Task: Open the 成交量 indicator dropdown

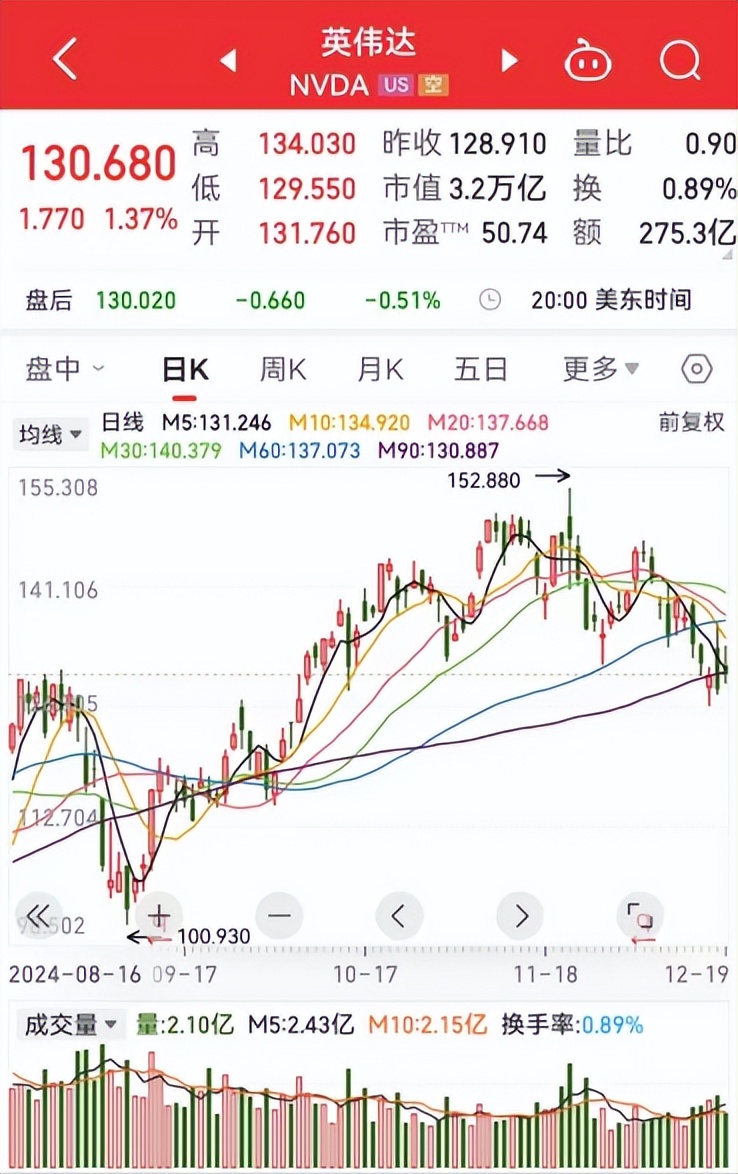Action: (x=70, y=1024)
